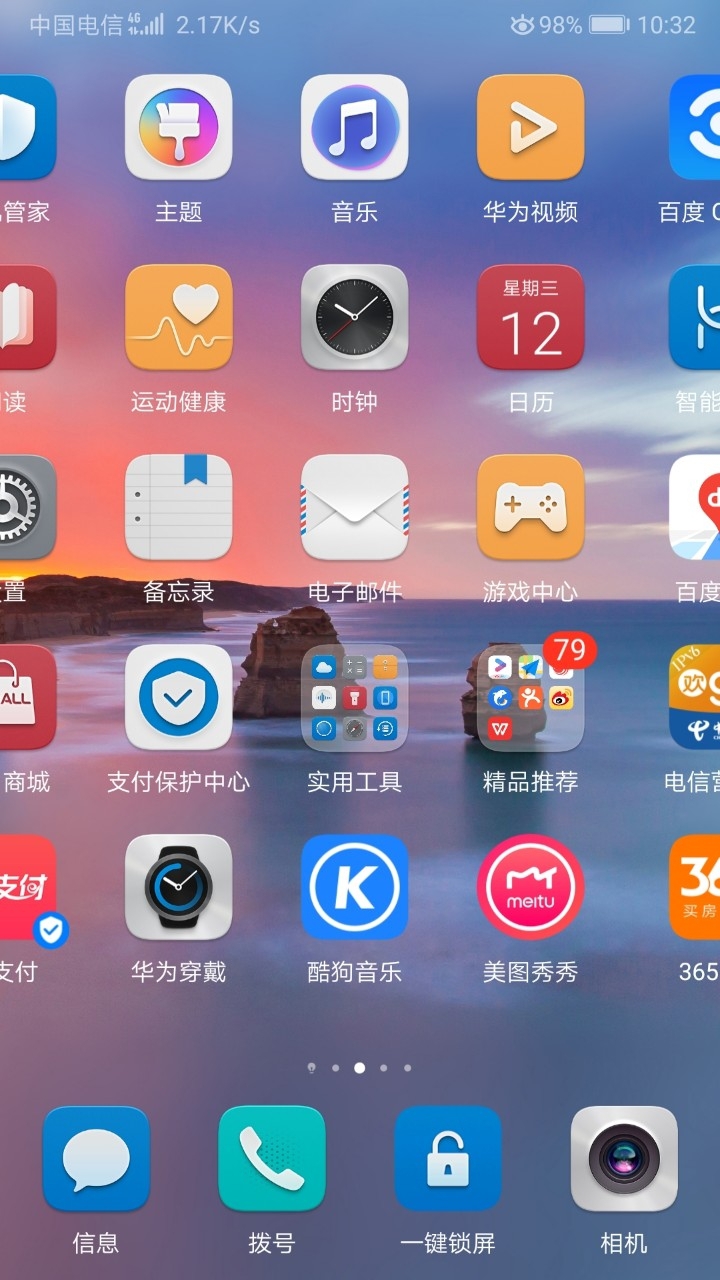
Task: Open the 主题 themes app
Action: tap(179, 128)
